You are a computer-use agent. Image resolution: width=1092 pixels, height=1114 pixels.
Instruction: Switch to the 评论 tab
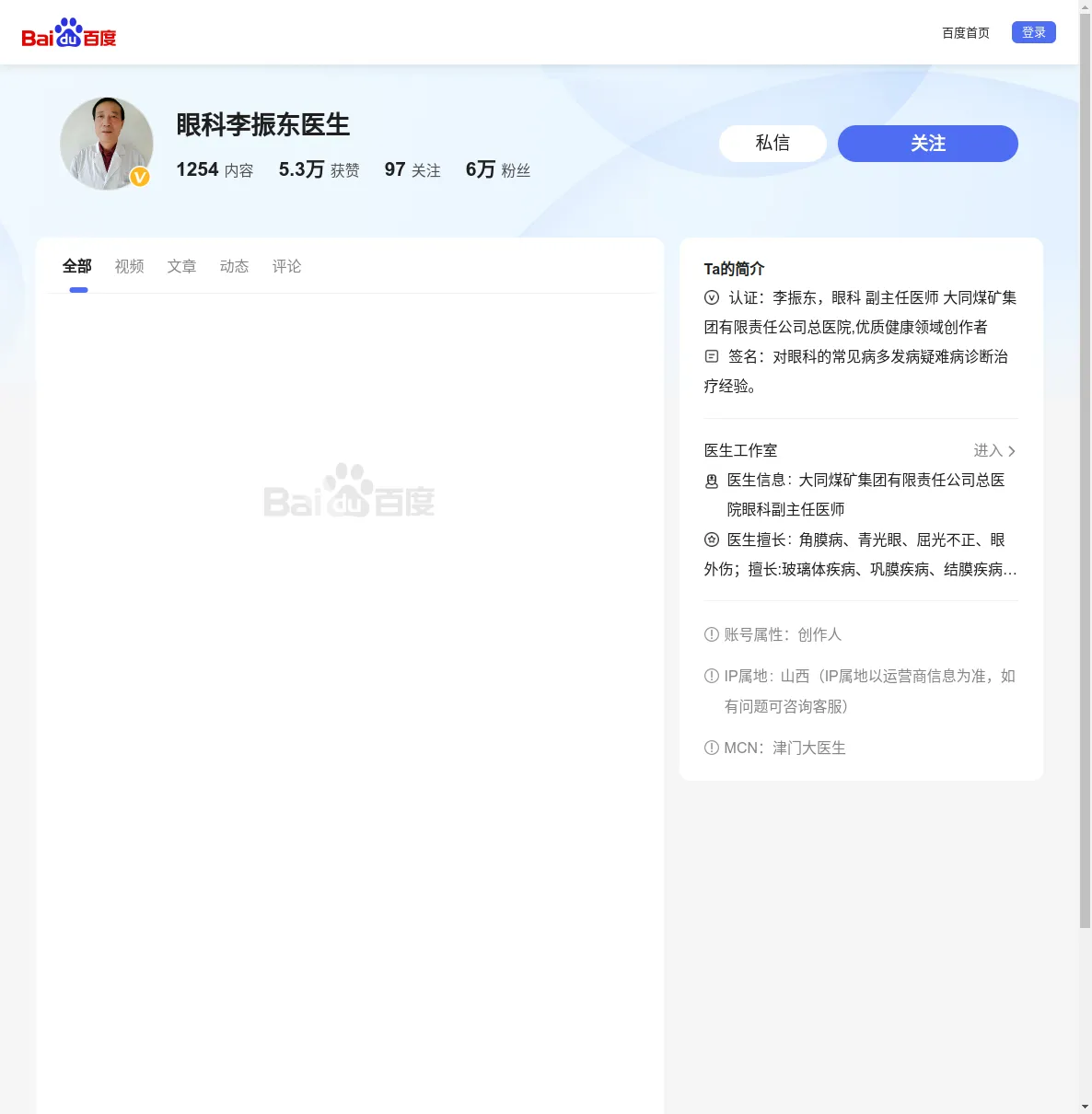[286, 267]
